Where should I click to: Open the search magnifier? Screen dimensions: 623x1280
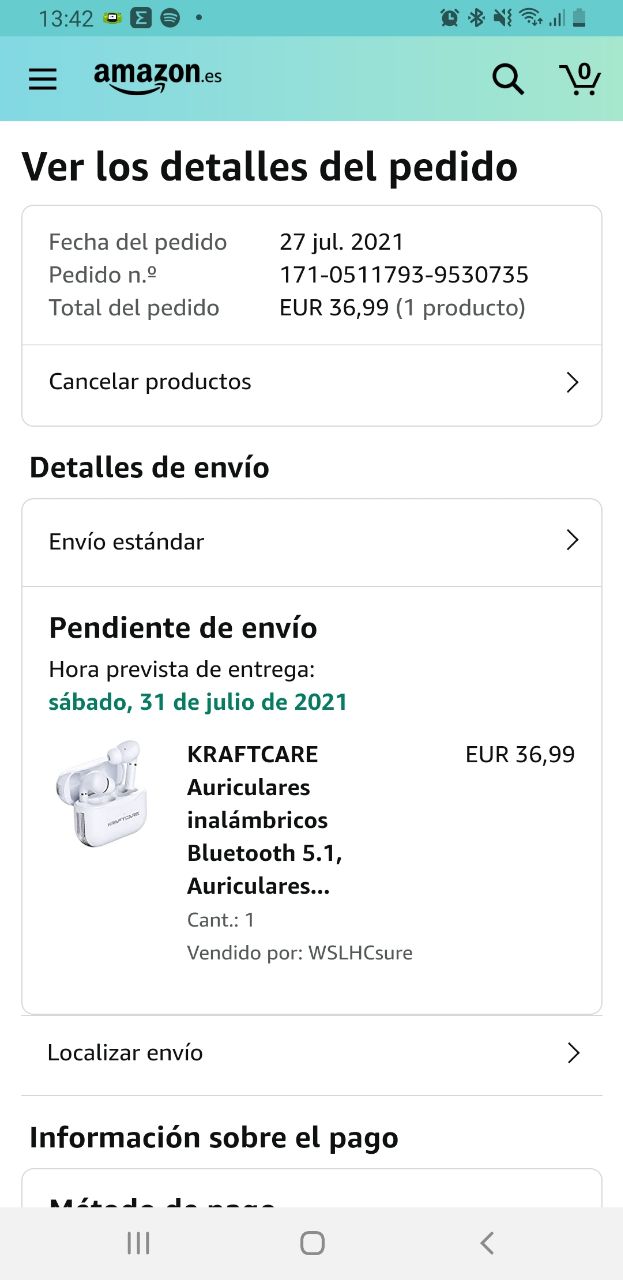tap(508, 79)
